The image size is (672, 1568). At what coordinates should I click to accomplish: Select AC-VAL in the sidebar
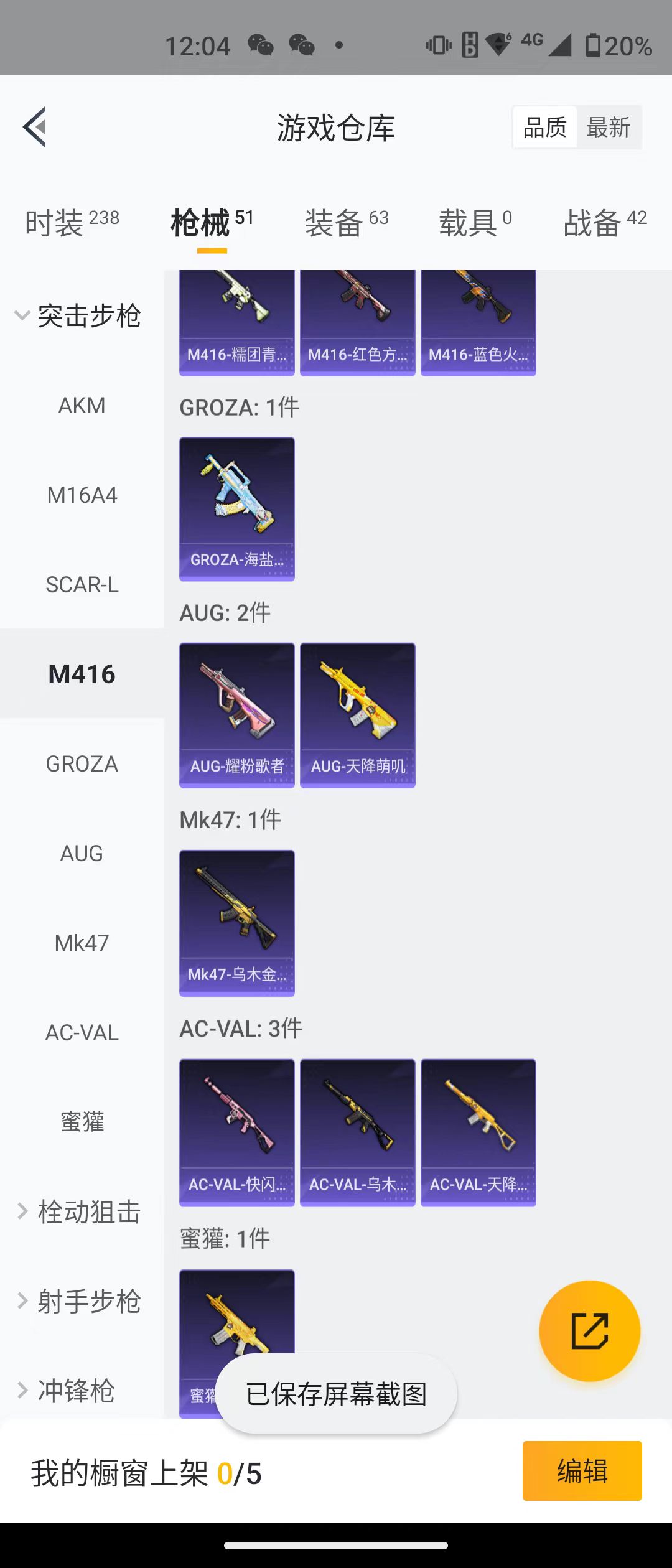click(82, 1033)
